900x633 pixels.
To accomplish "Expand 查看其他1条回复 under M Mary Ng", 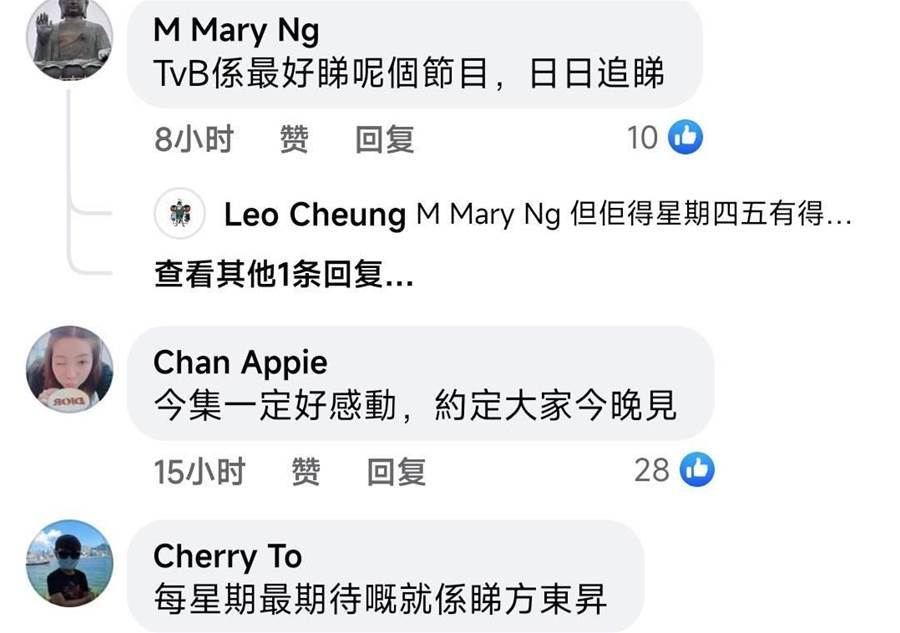I will (284, 275).
